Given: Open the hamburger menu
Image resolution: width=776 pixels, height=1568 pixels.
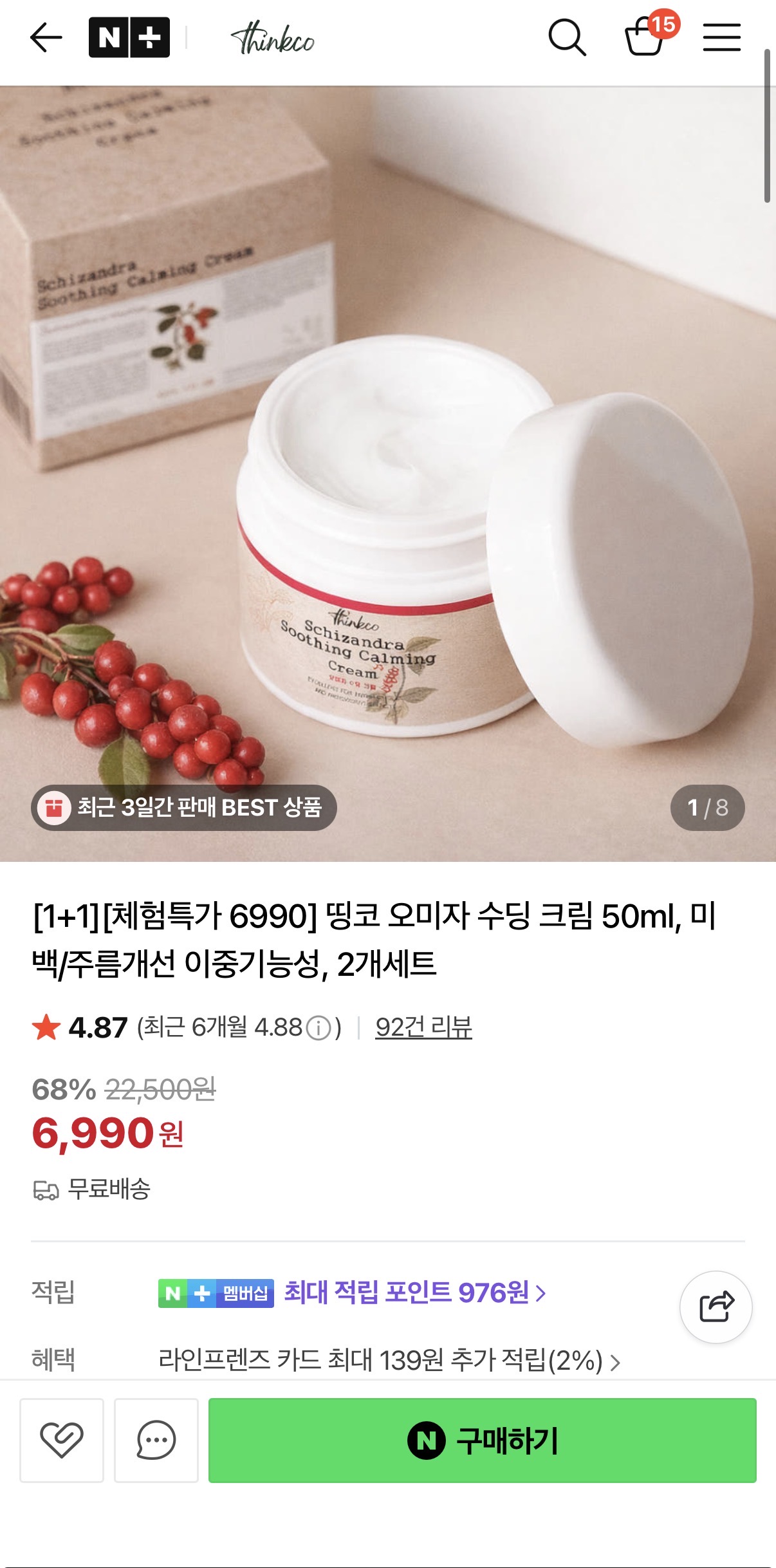Looking at the screenshot, I should pyautogui.click(x=721, y=38).
